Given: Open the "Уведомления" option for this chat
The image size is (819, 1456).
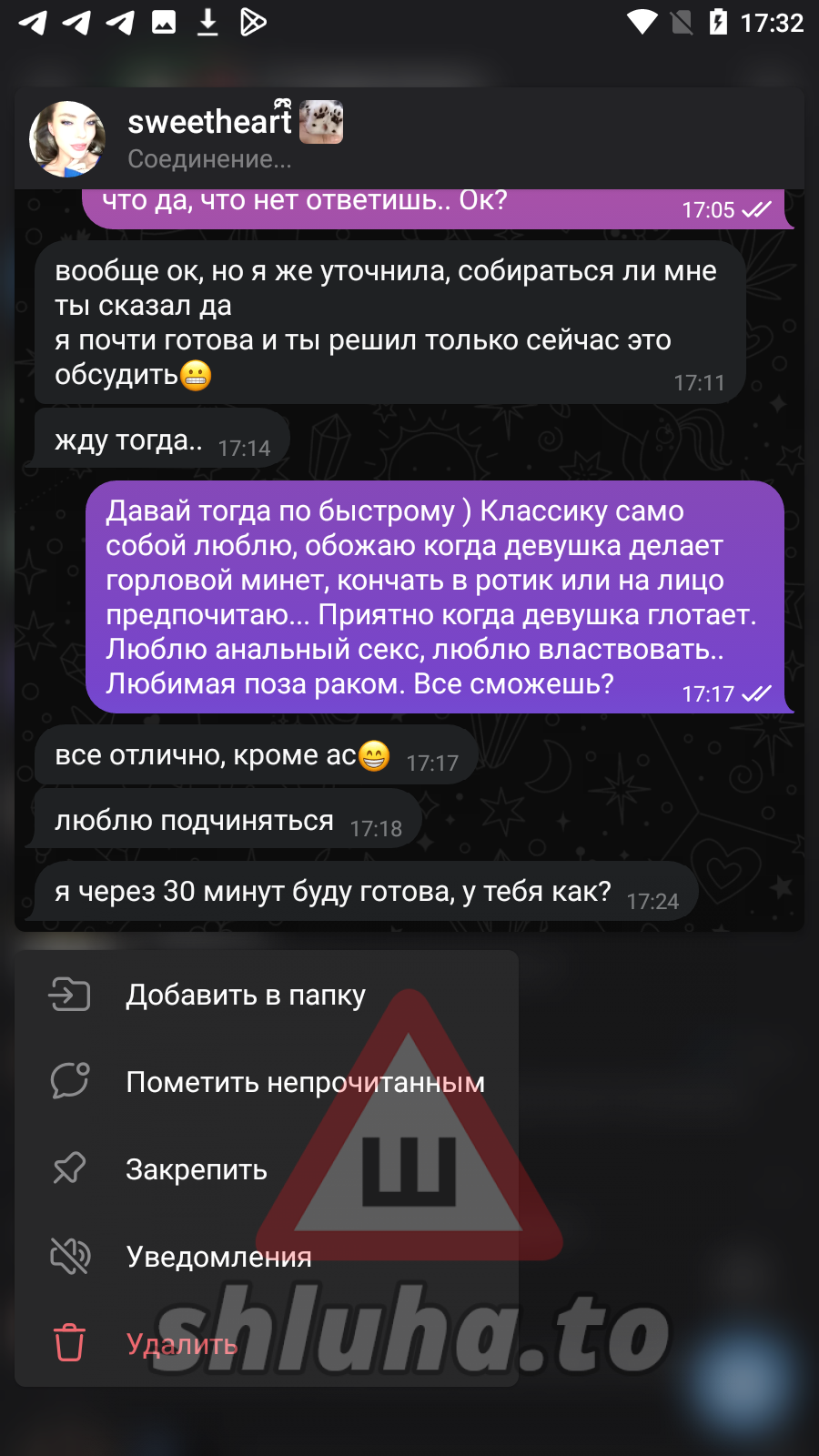Looking at the screenshot, I should pos(218,1257).
